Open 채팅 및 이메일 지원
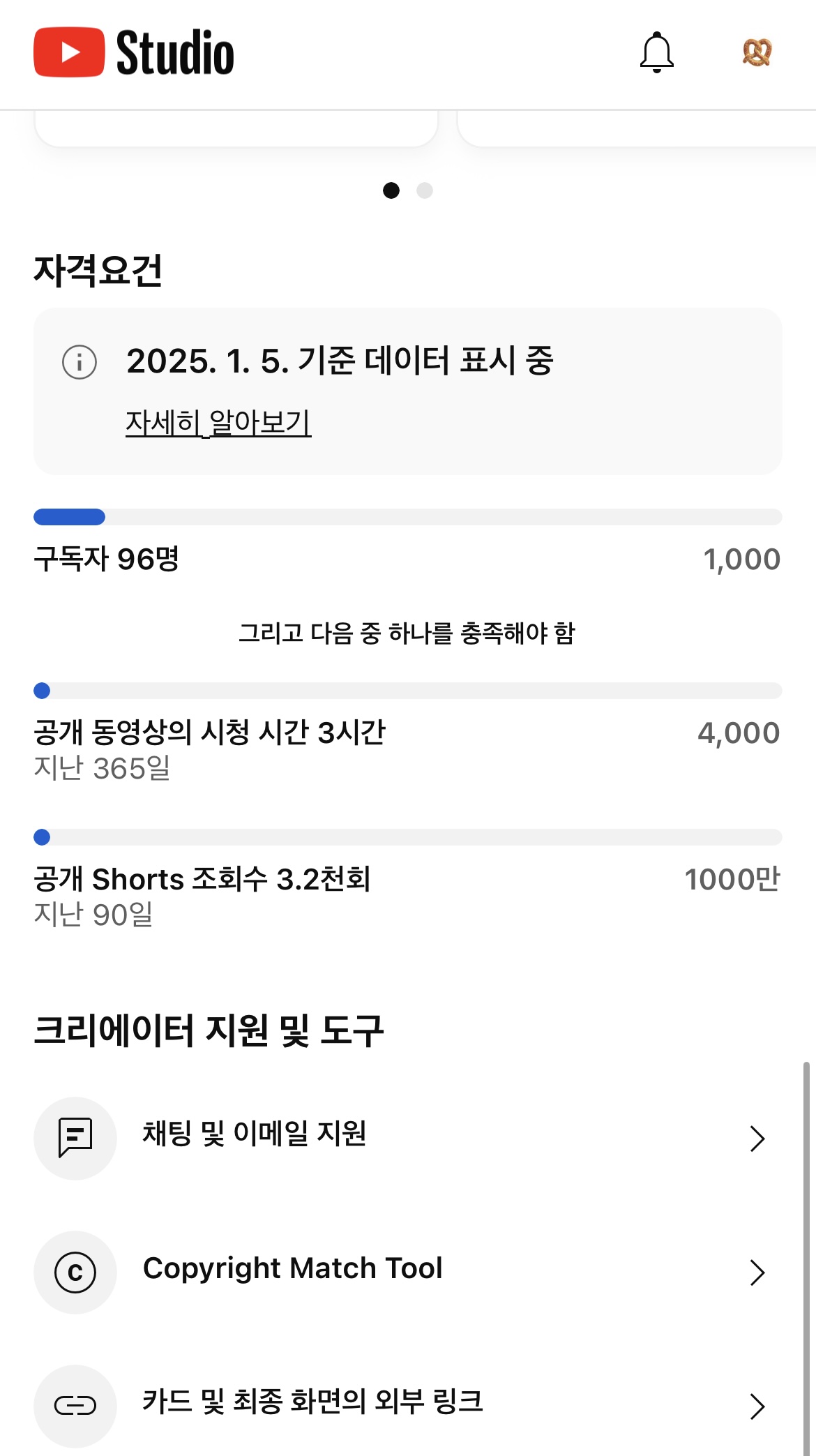Image resolution: width=816 pixels, height=1456 pixels. pyautogui.click(x=407, y=1137)
